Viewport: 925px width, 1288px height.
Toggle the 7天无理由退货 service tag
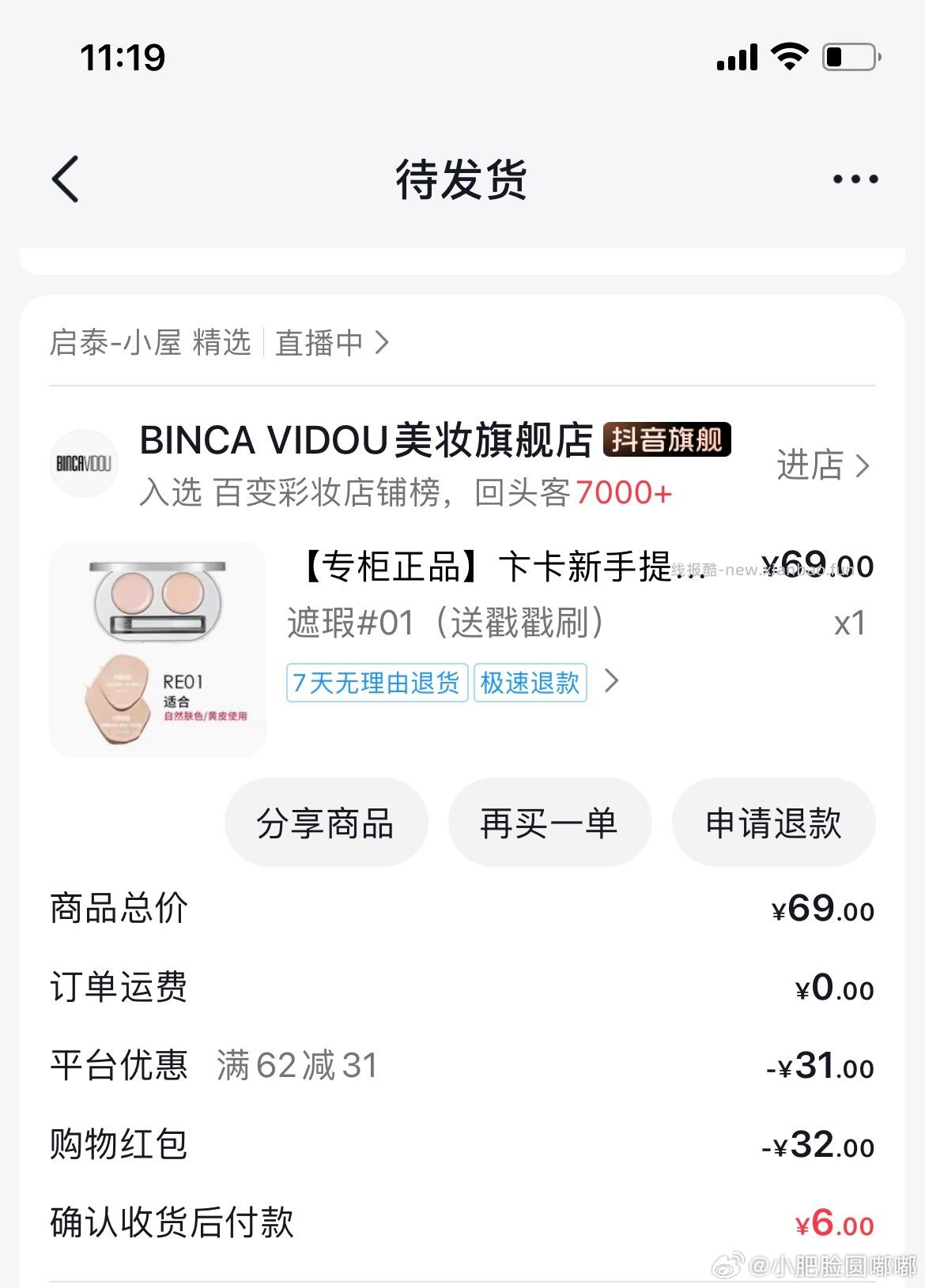(x=375, y=683)
